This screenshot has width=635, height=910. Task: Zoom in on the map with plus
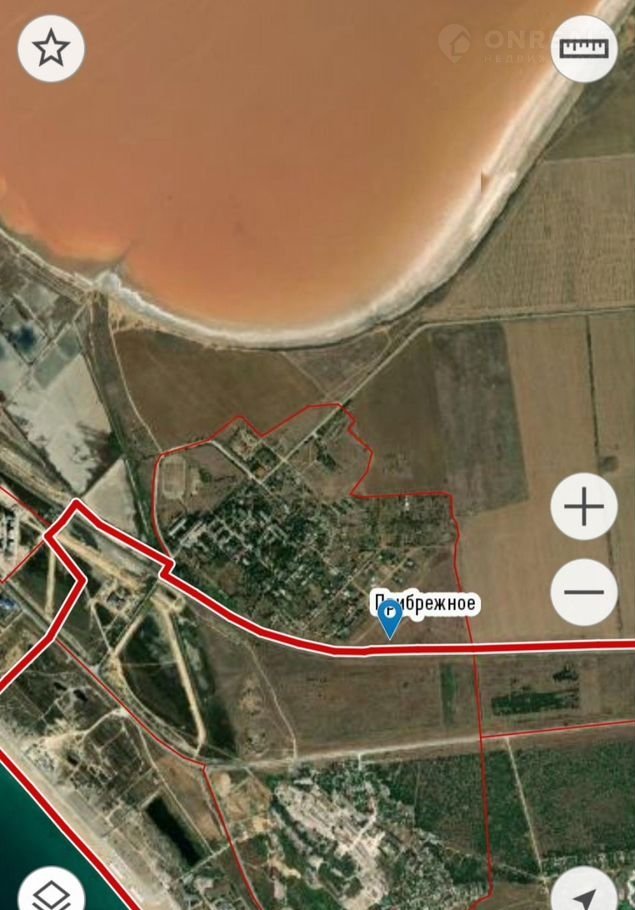tap(584, 507)
